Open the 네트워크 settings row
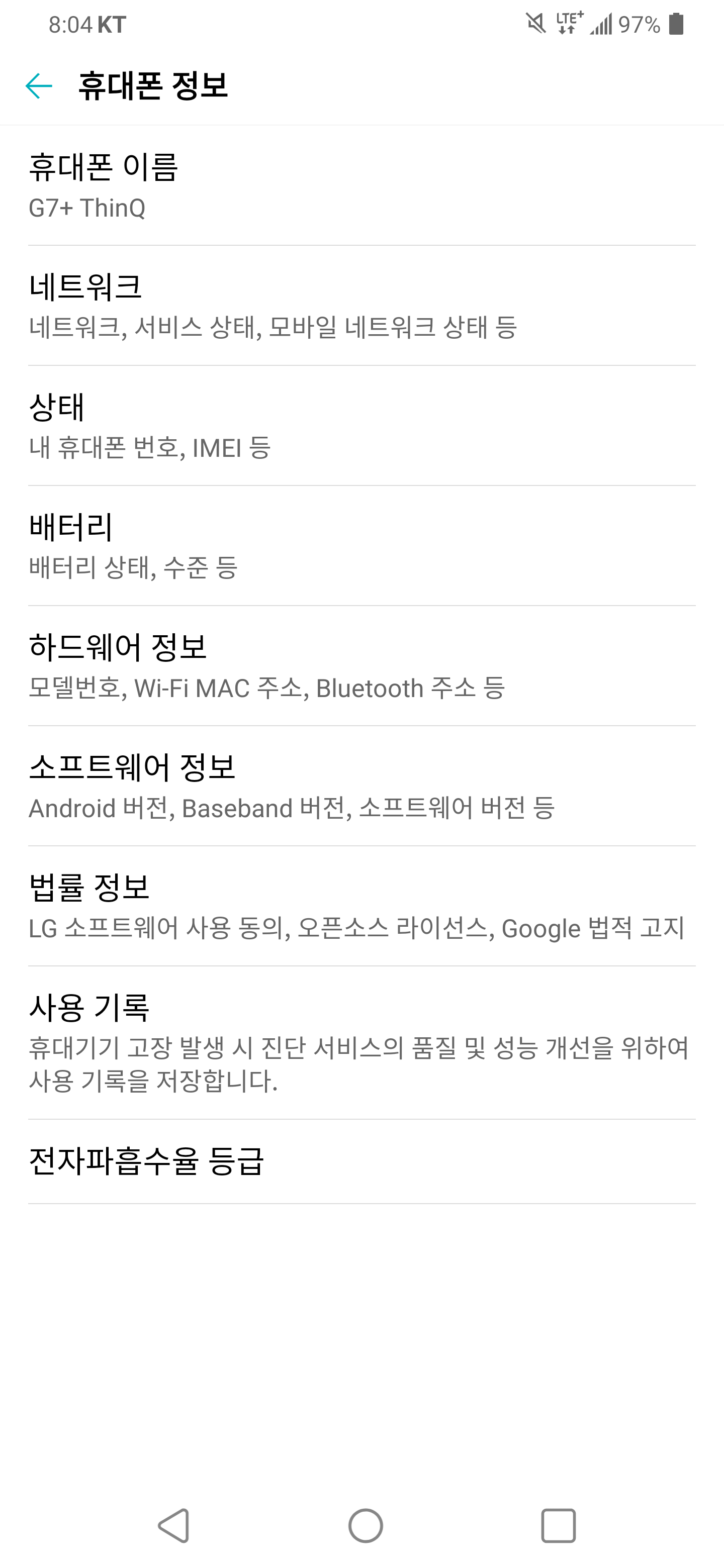Screen dimensions: 724x1568 point(361,306)
